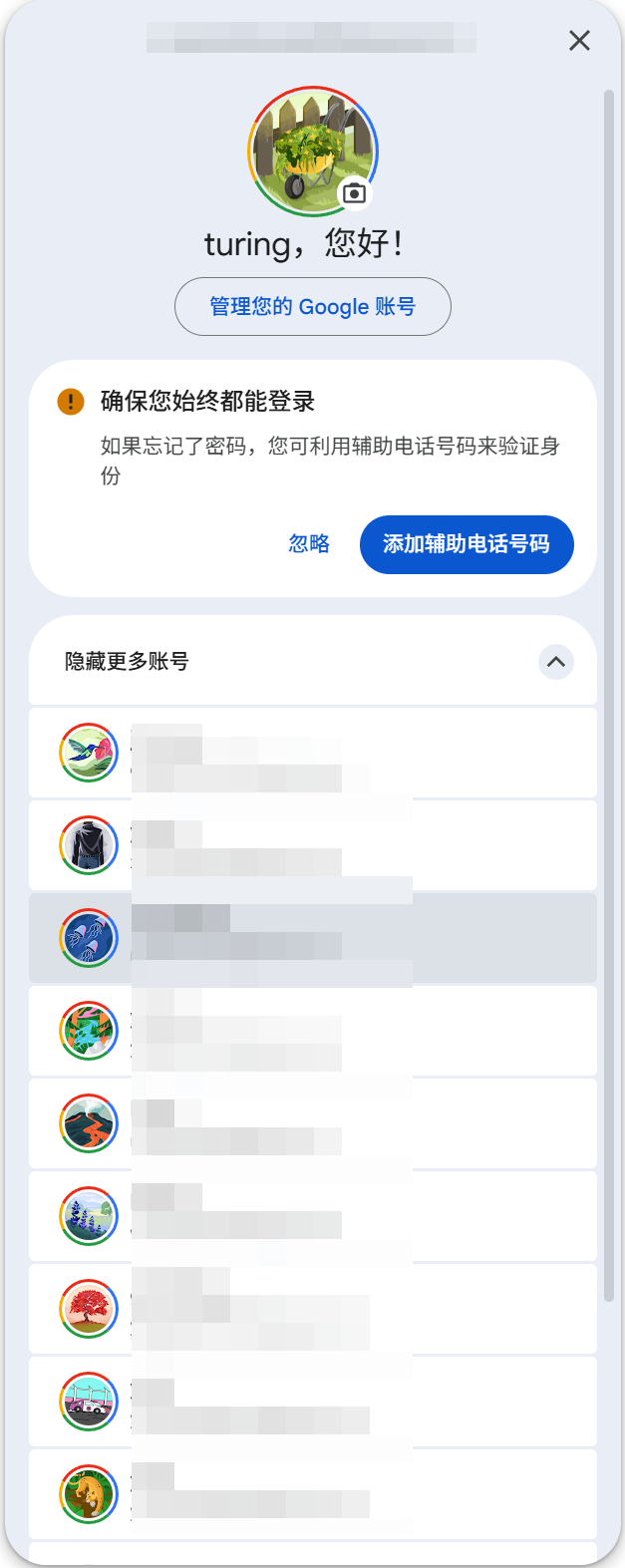Select account with wind turbines avatar
Image resolution: width=625 pixels, height=1568 pixels.
[313, 1402]
